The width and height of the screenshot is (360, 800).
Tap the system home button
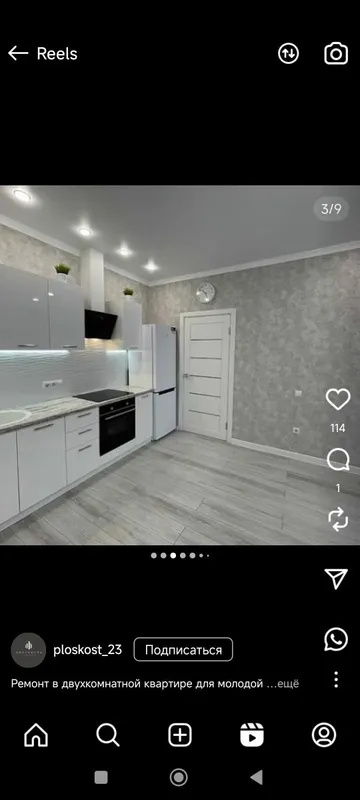pyautogui.click(x=178, y=778)
